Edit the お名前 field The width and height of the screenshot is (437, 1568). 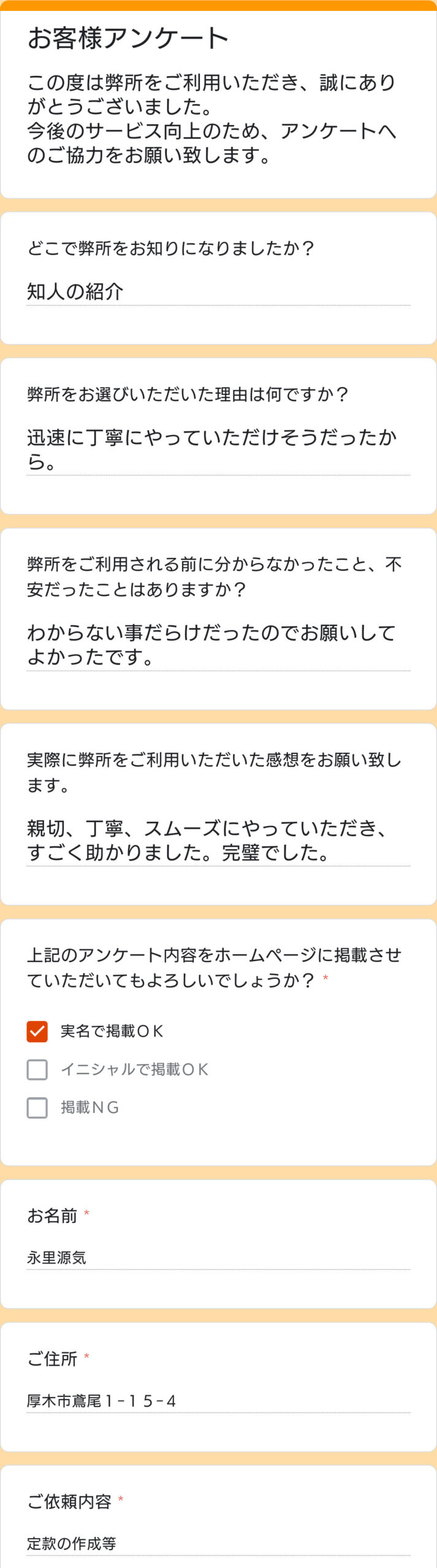point(218,1258)
